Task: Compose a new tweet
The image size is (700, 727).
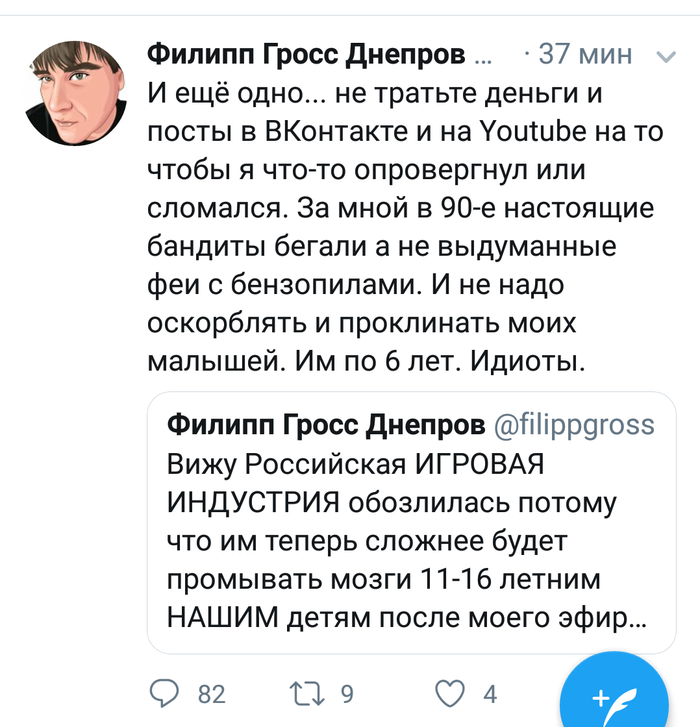Action: pyautogui.click(x=612, y=697)
